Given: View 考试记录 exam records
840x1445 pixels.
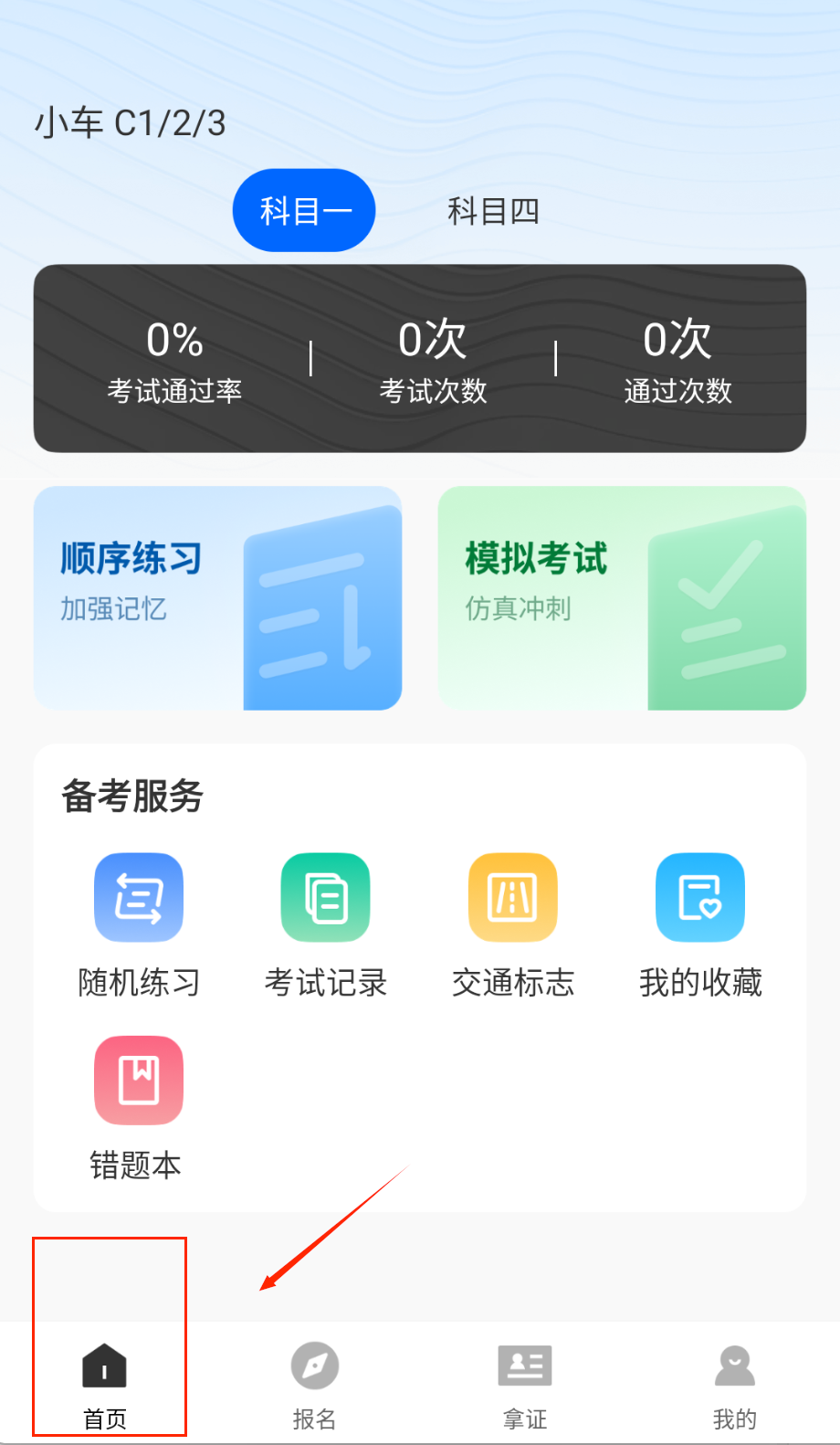Looking at the screenshot, I should pos(326,924).
